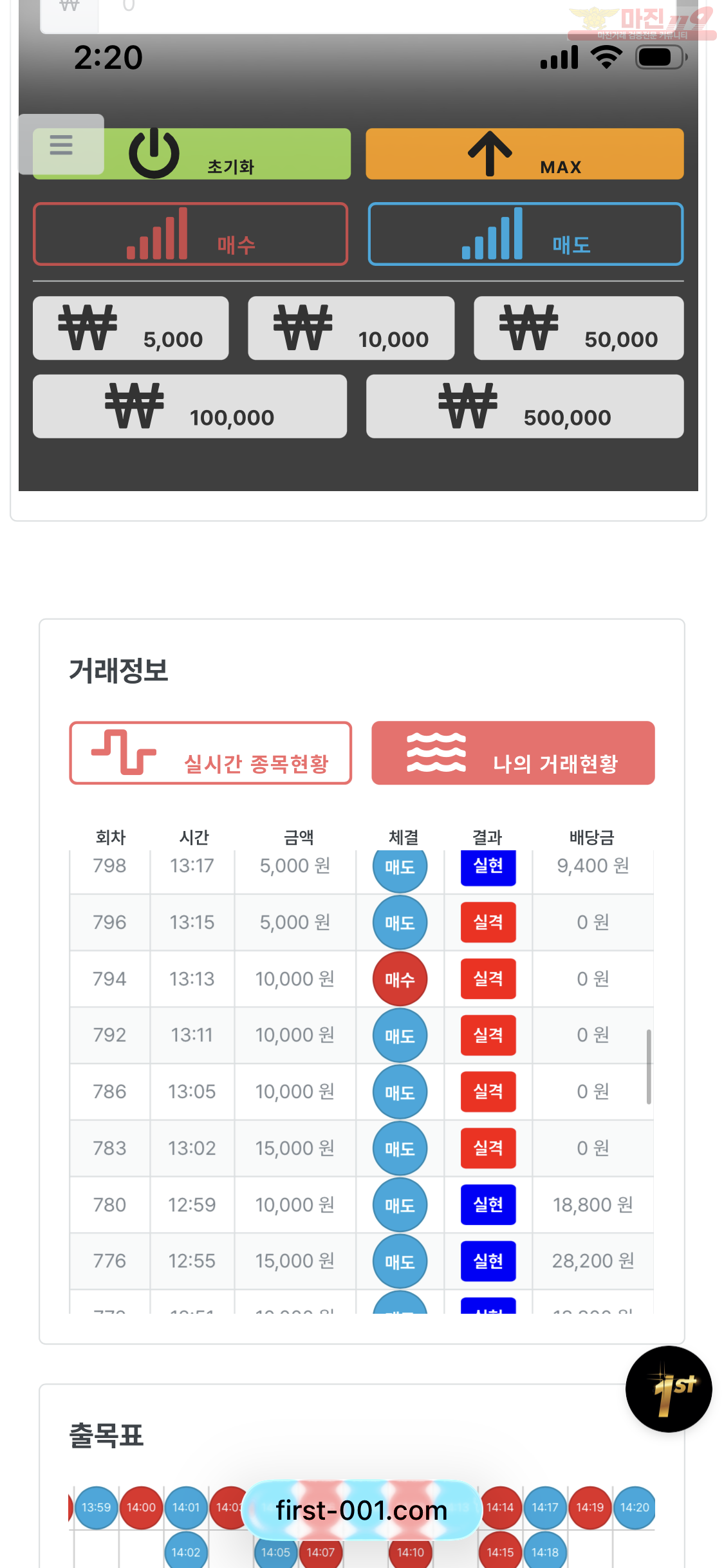
Task: Add 10,000 won to the amount
Action: click(x=351, y=328)
